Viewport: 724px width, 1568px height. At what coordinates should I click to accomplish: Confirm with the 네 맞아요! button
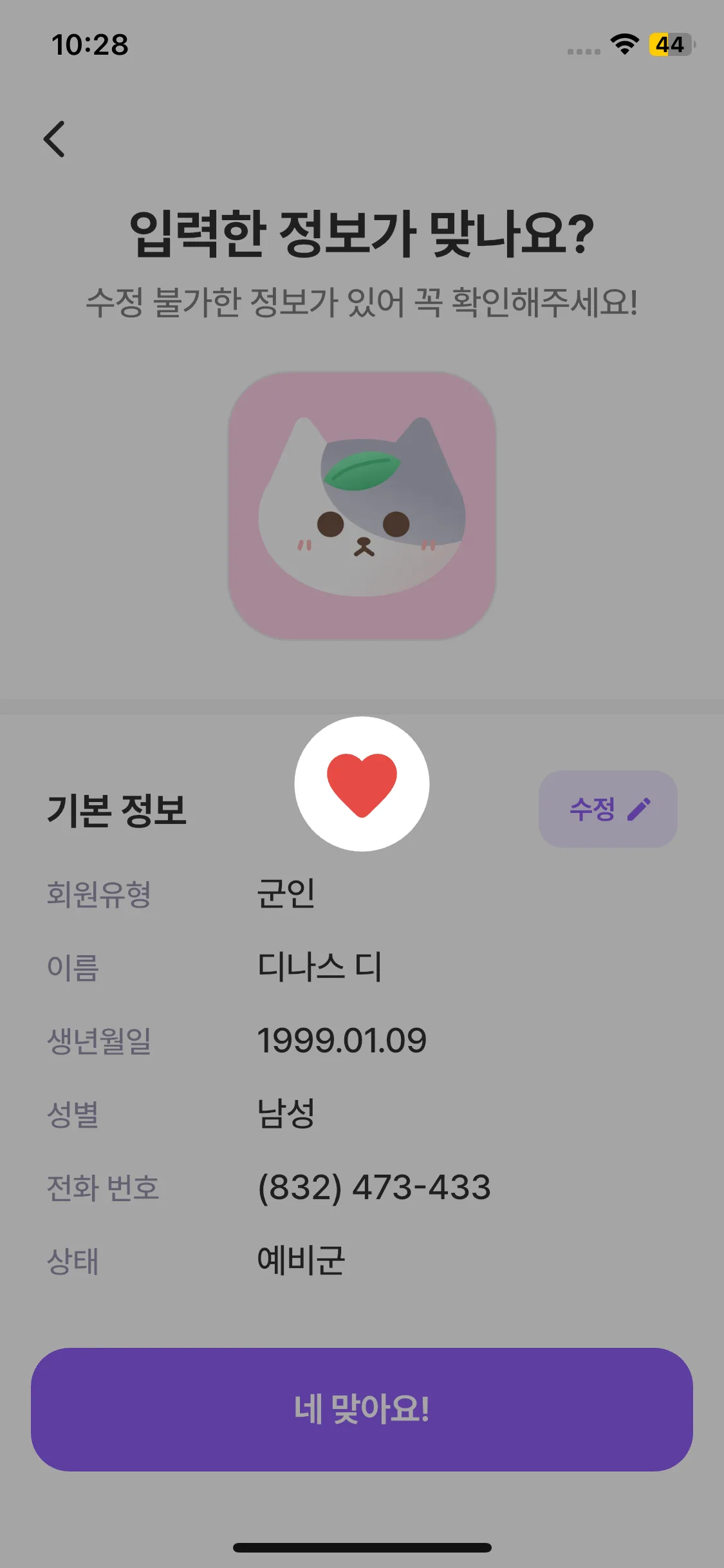(x=362, y=1409)
